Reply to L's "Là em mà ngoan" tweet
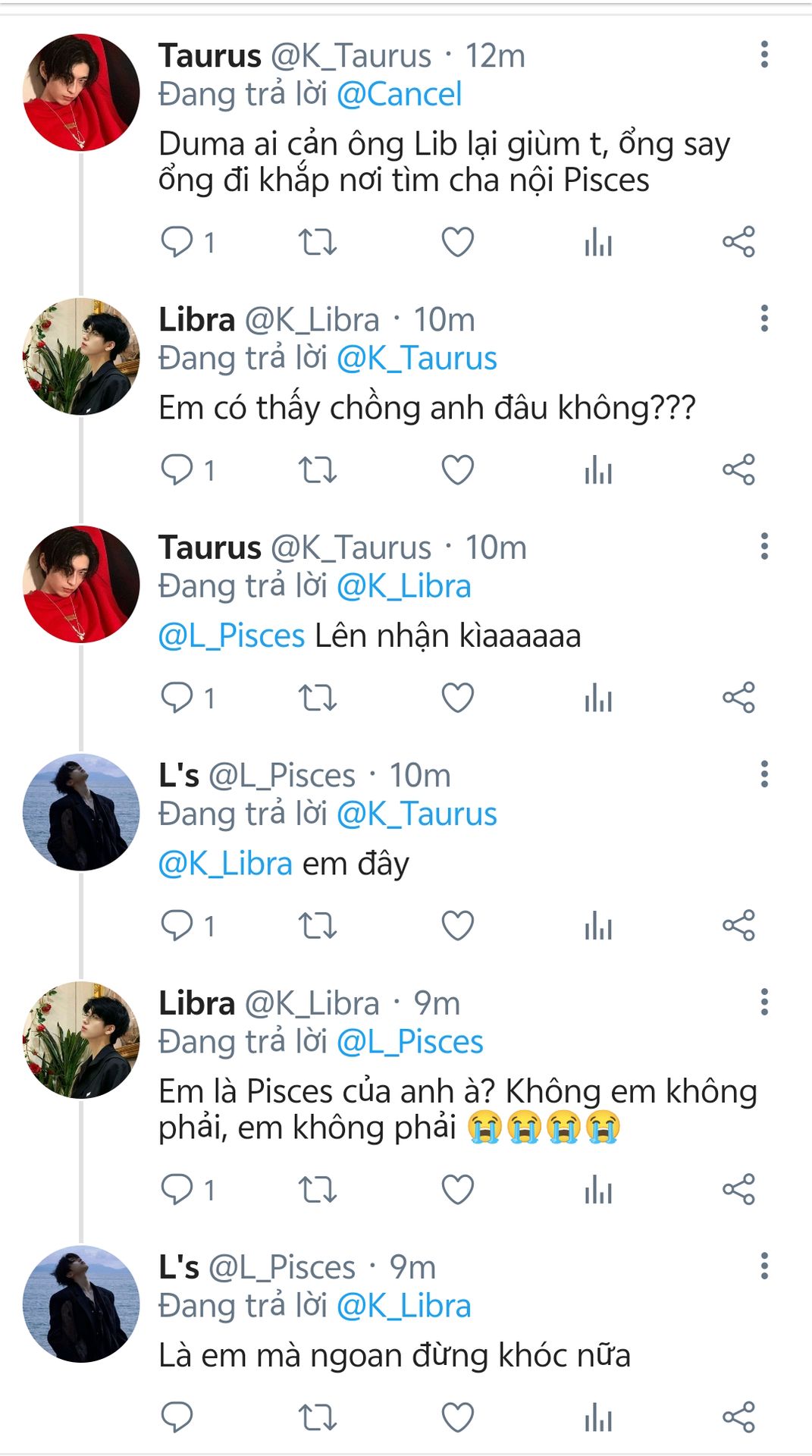The image size is (812, 1456). (177, 1417)
